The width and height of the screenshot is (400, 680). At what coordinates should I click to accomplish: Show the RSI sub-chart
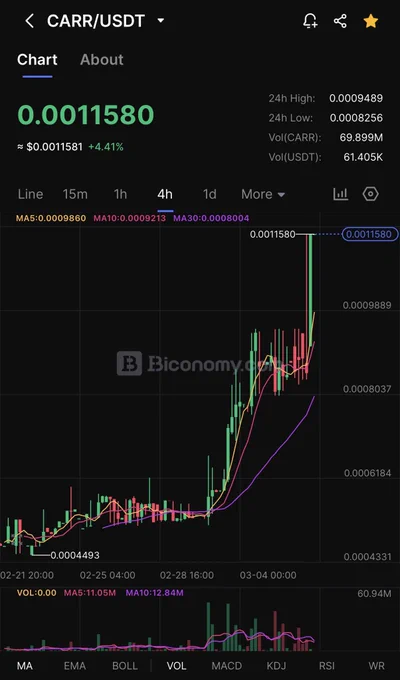pyautogui.click(x=326, y=666)
